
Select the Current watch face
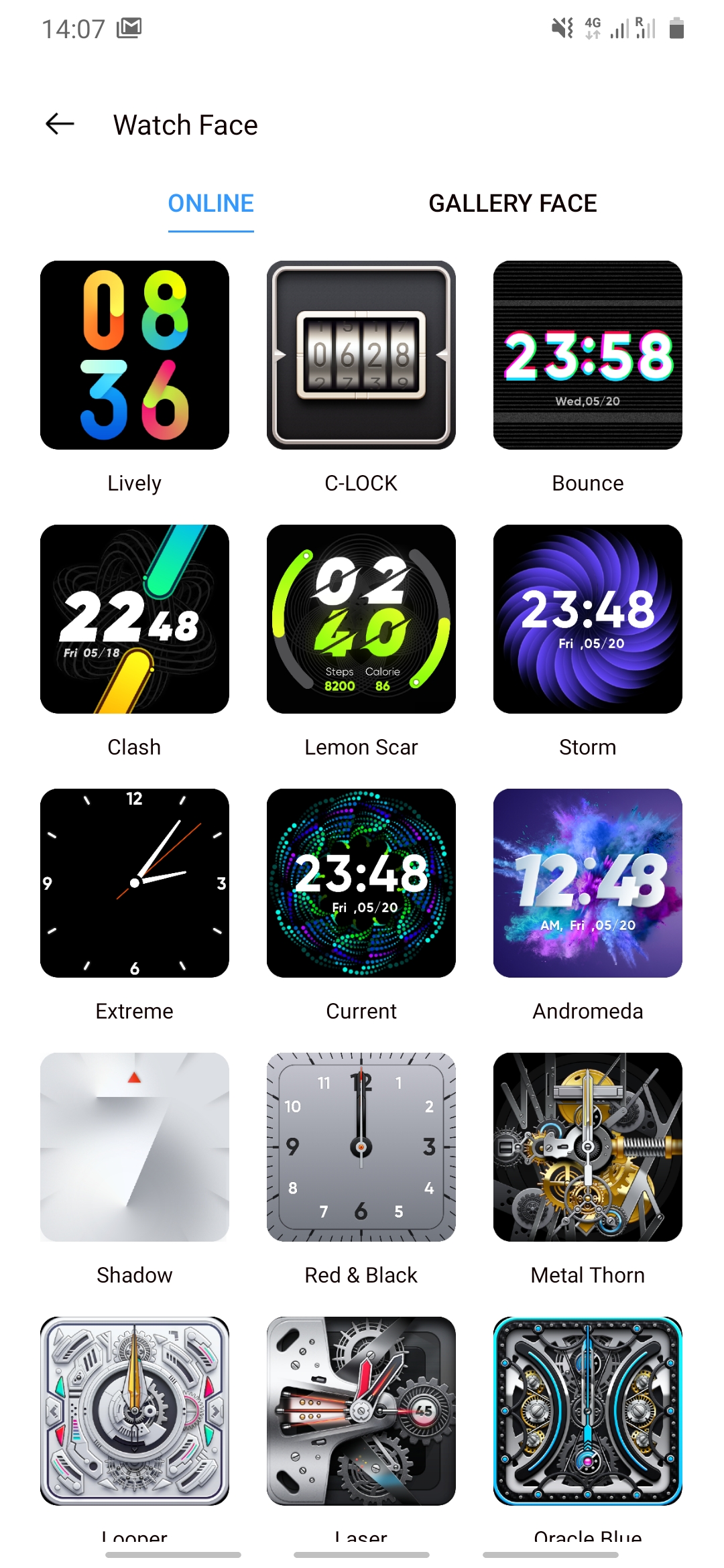click(x=361, y=883)
